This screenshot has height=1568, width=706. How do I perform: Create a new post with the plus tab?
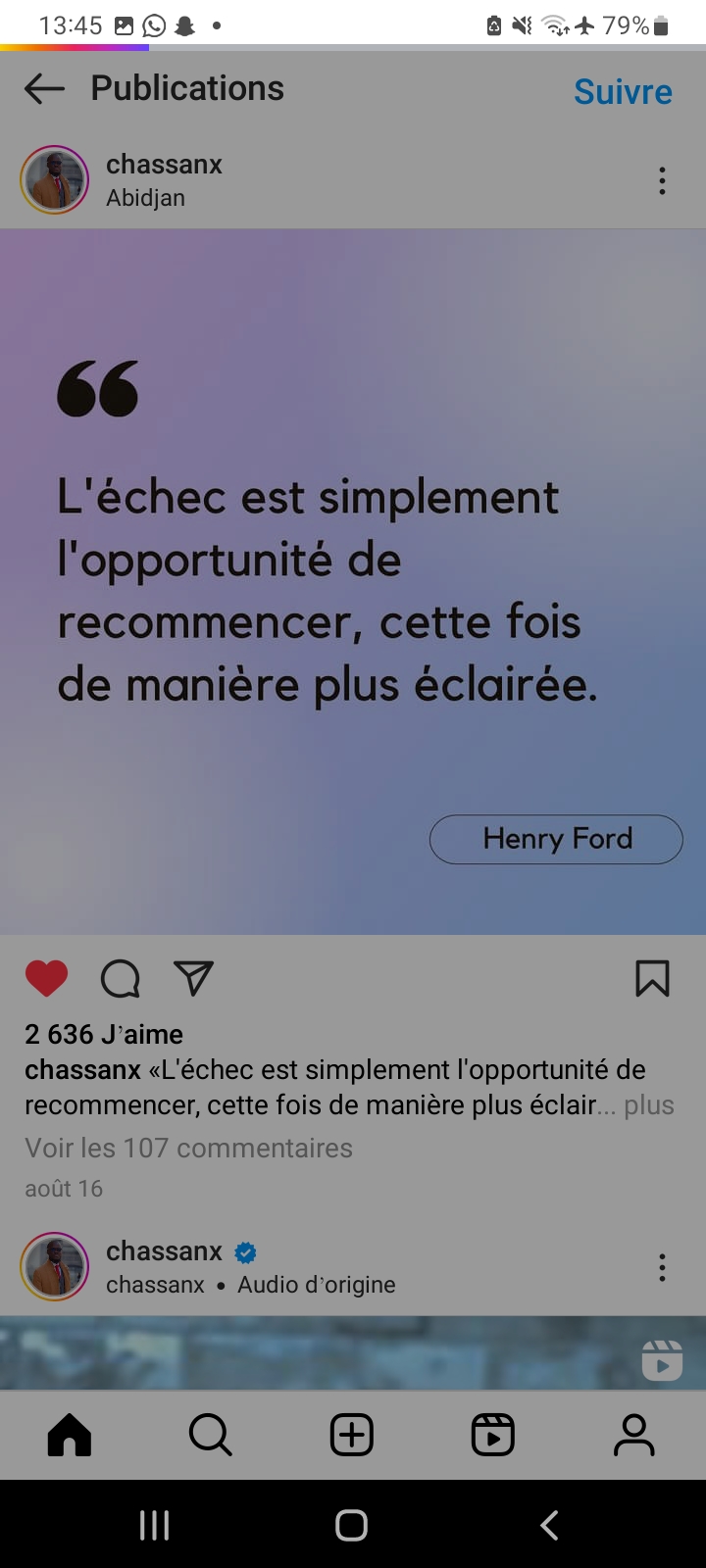click(x=352, y=1436)
